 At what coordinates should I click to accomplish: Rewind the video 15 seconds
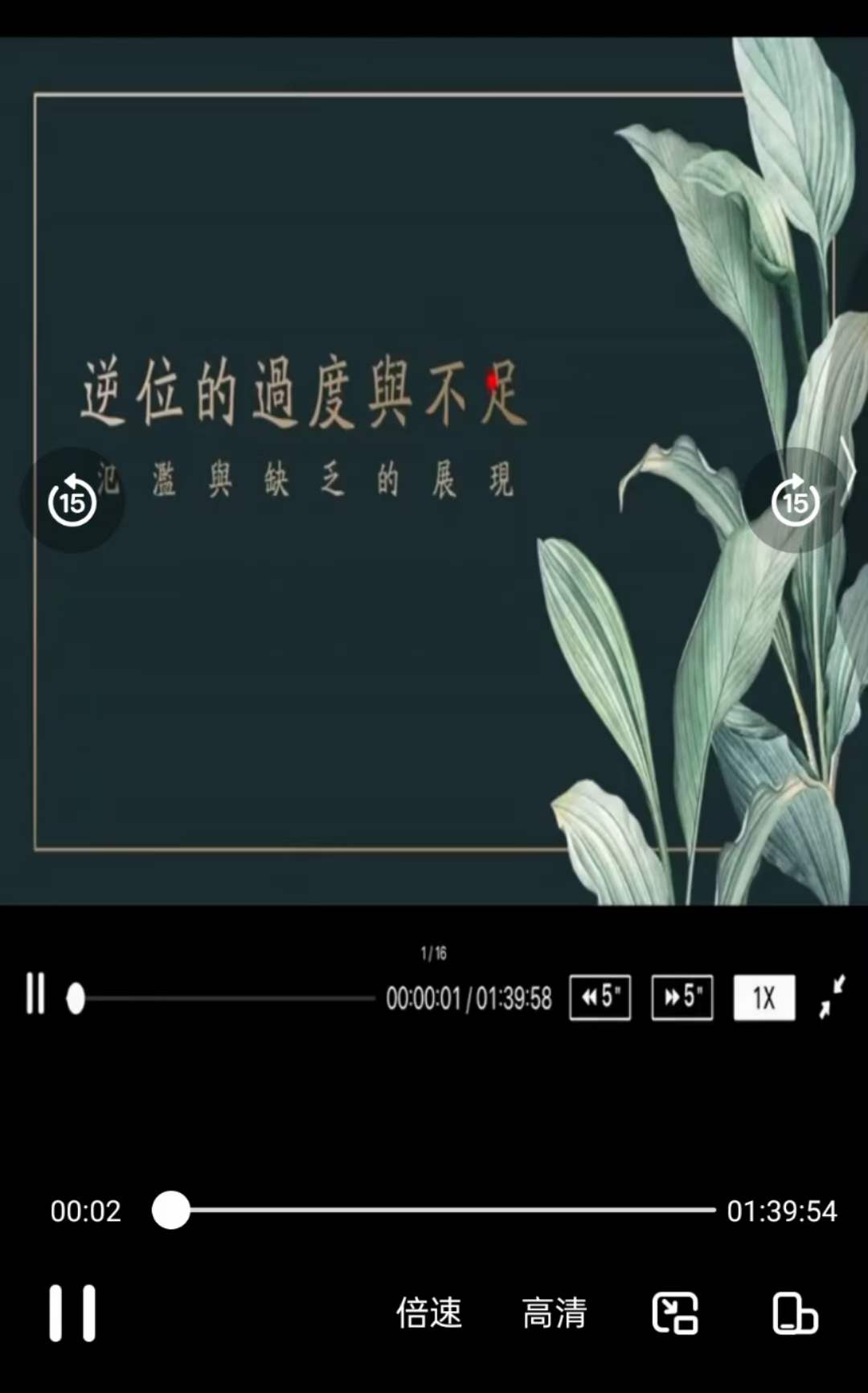tap(72, 502)
